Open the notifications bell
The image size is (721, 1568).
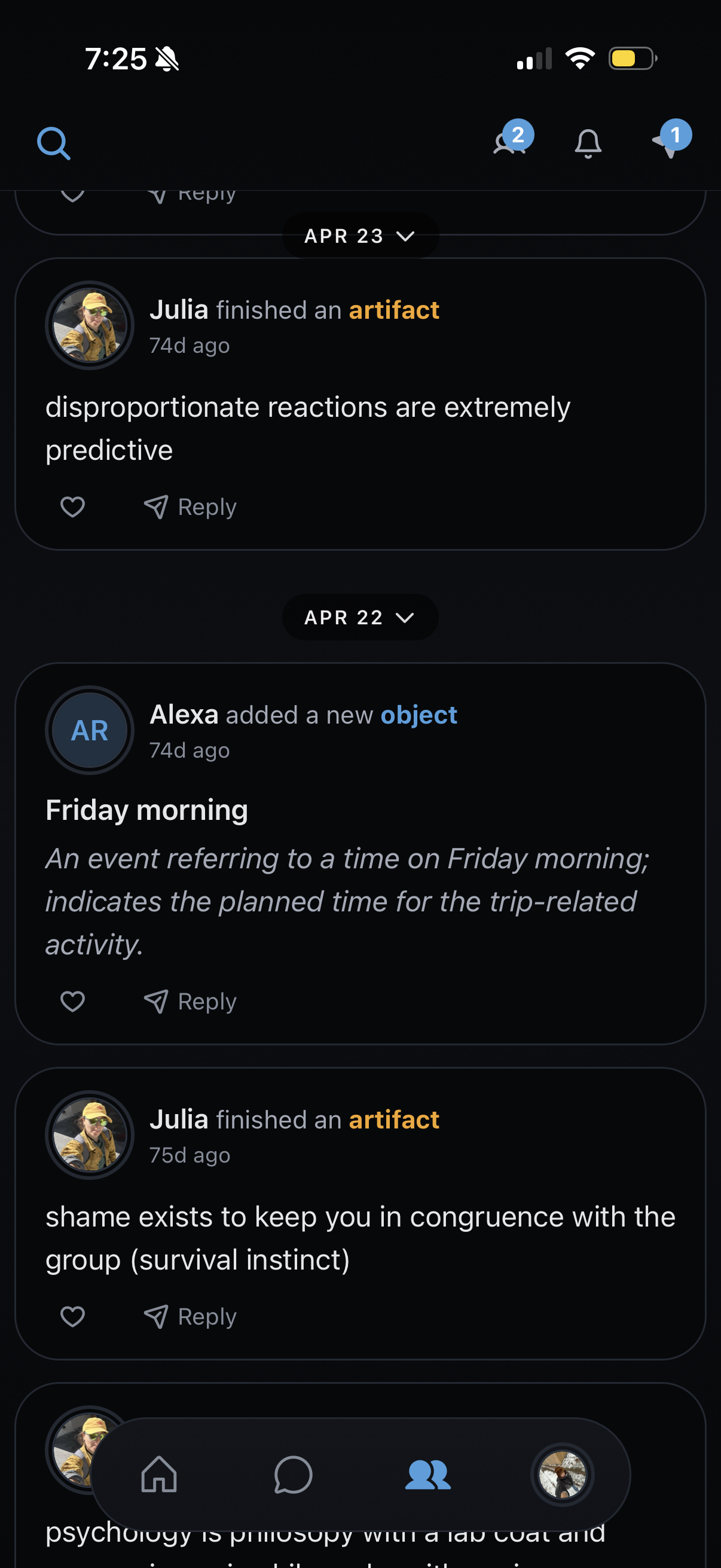click(x=588, y=144)
